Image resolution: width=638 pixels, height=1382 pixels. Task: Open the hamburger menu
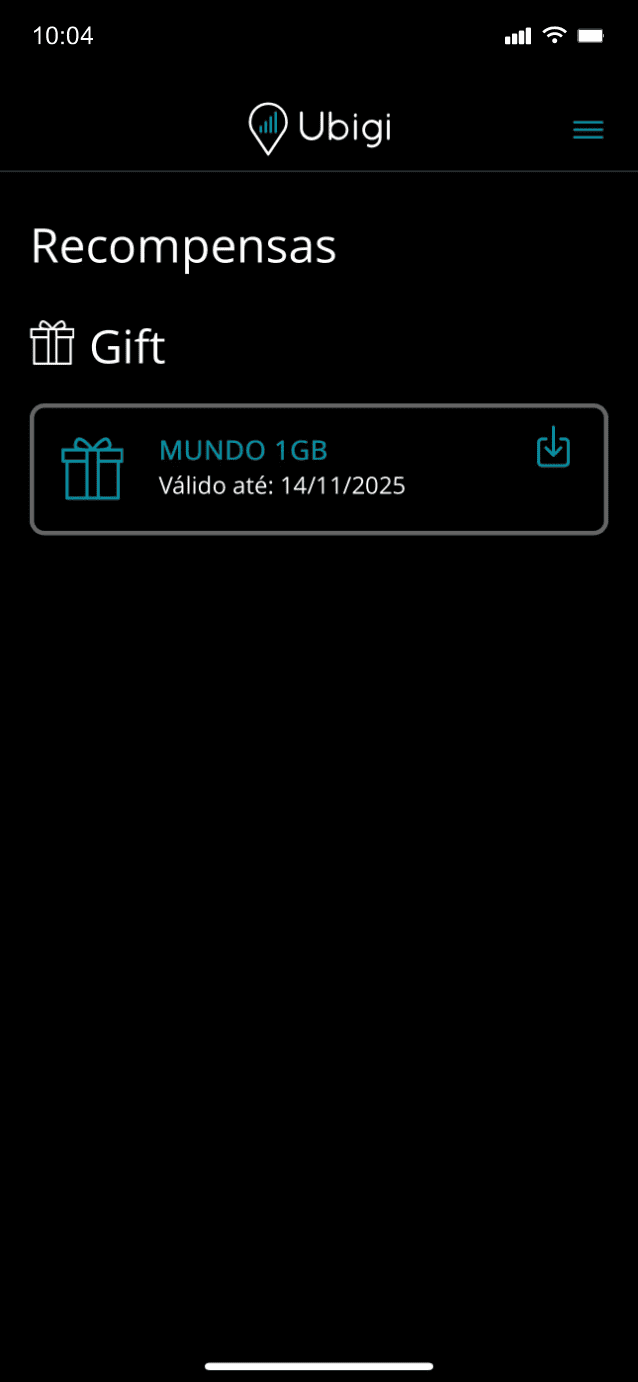pyautogui.click(x=588, y=130)
